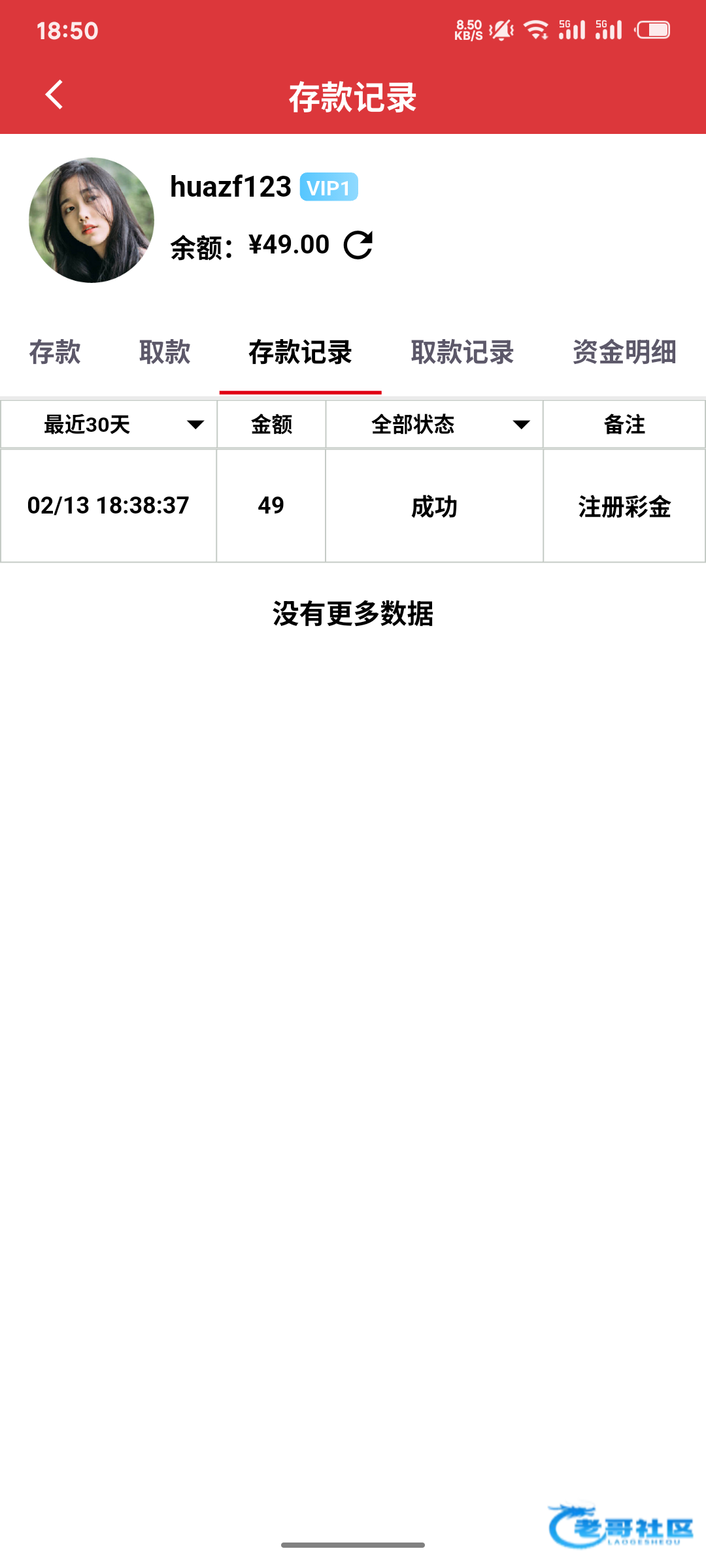Image resolution: width=706 pixels, height=1568 pixels.
Task: Switch to the 取款 tab
Action: pos(165,352)
